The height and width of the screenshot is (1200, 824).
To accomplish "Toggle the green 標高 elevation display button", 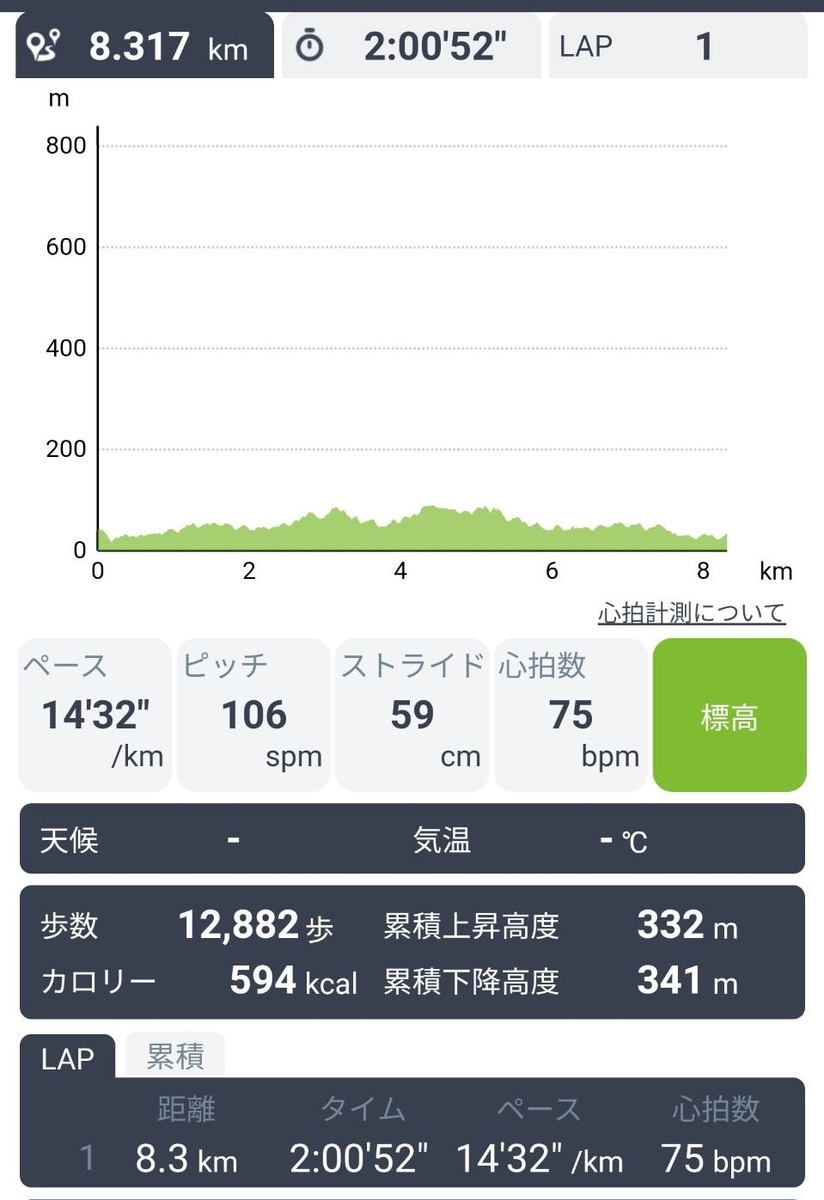I will coord(729,714).
